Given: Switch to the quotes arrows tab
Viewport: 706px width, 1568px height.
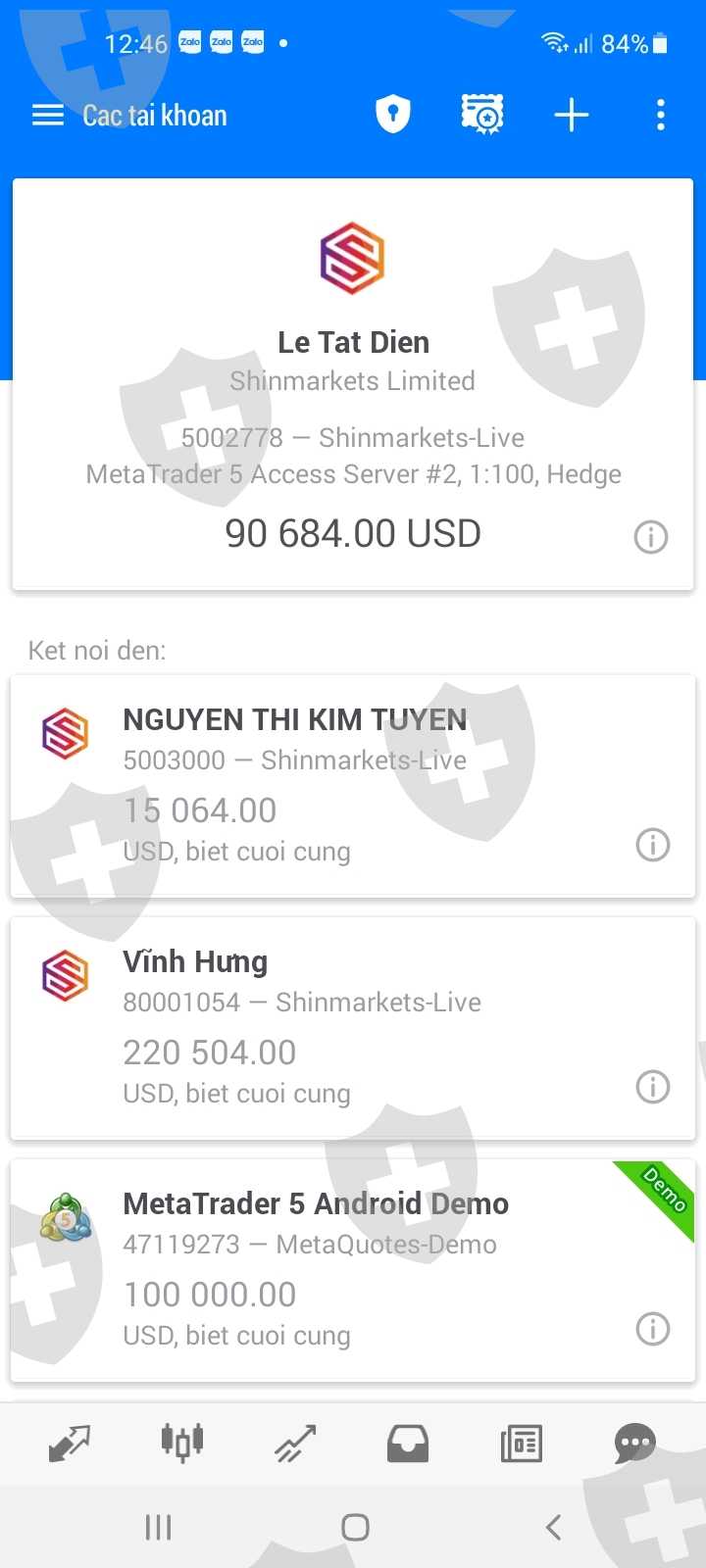Looking at the screenshot, I should [x=69, y=1443].
